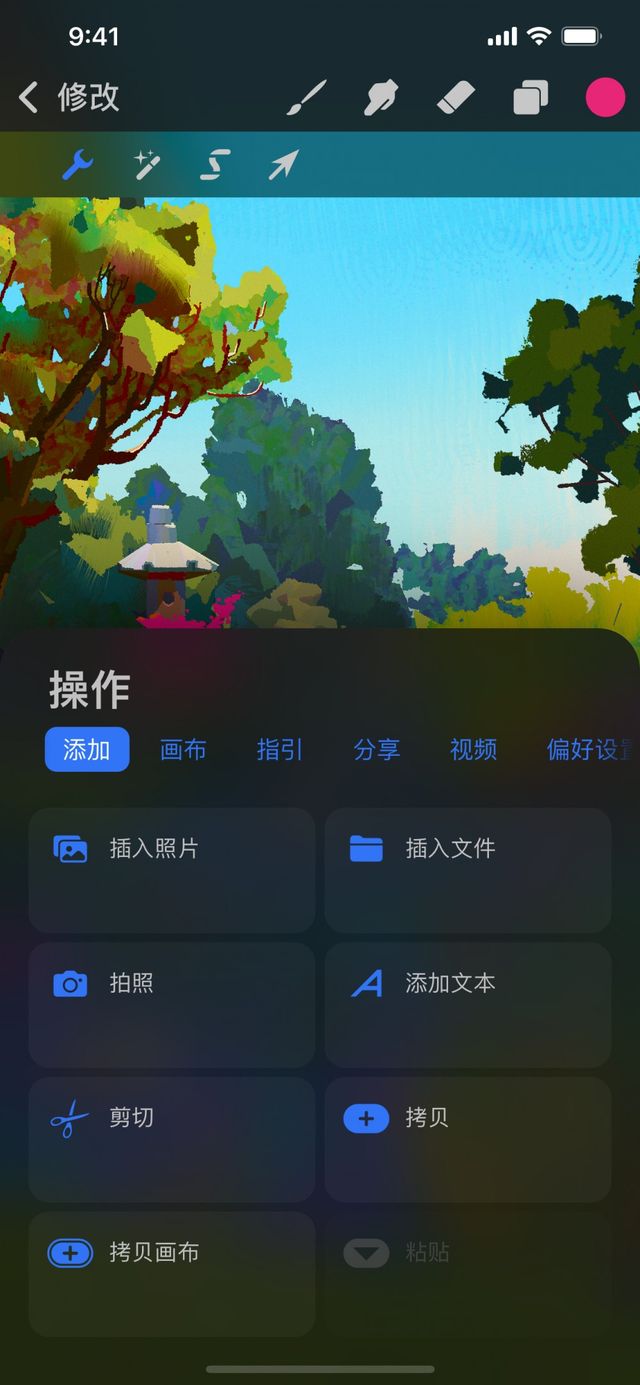Activate the arrow transform tool
The height and width of the screenshot is (1385, 640).
pos(283,164)
